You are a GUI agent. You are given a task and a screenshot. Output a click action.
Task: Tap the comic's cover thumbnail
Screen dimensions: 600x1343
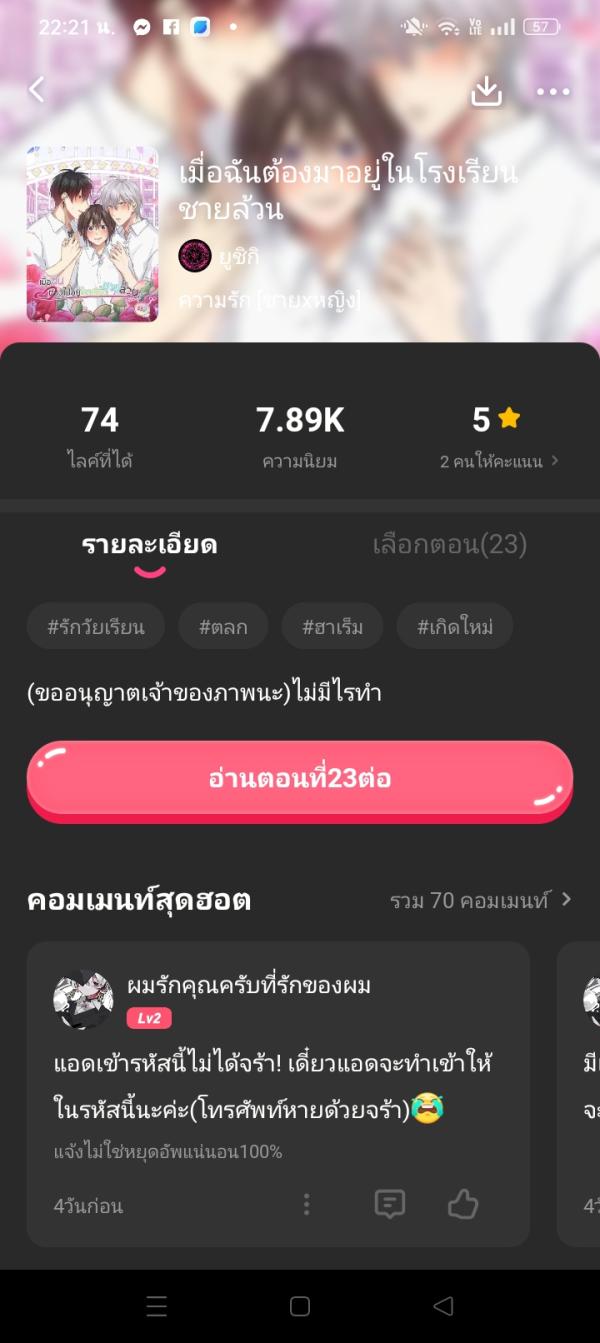(92, 234)
